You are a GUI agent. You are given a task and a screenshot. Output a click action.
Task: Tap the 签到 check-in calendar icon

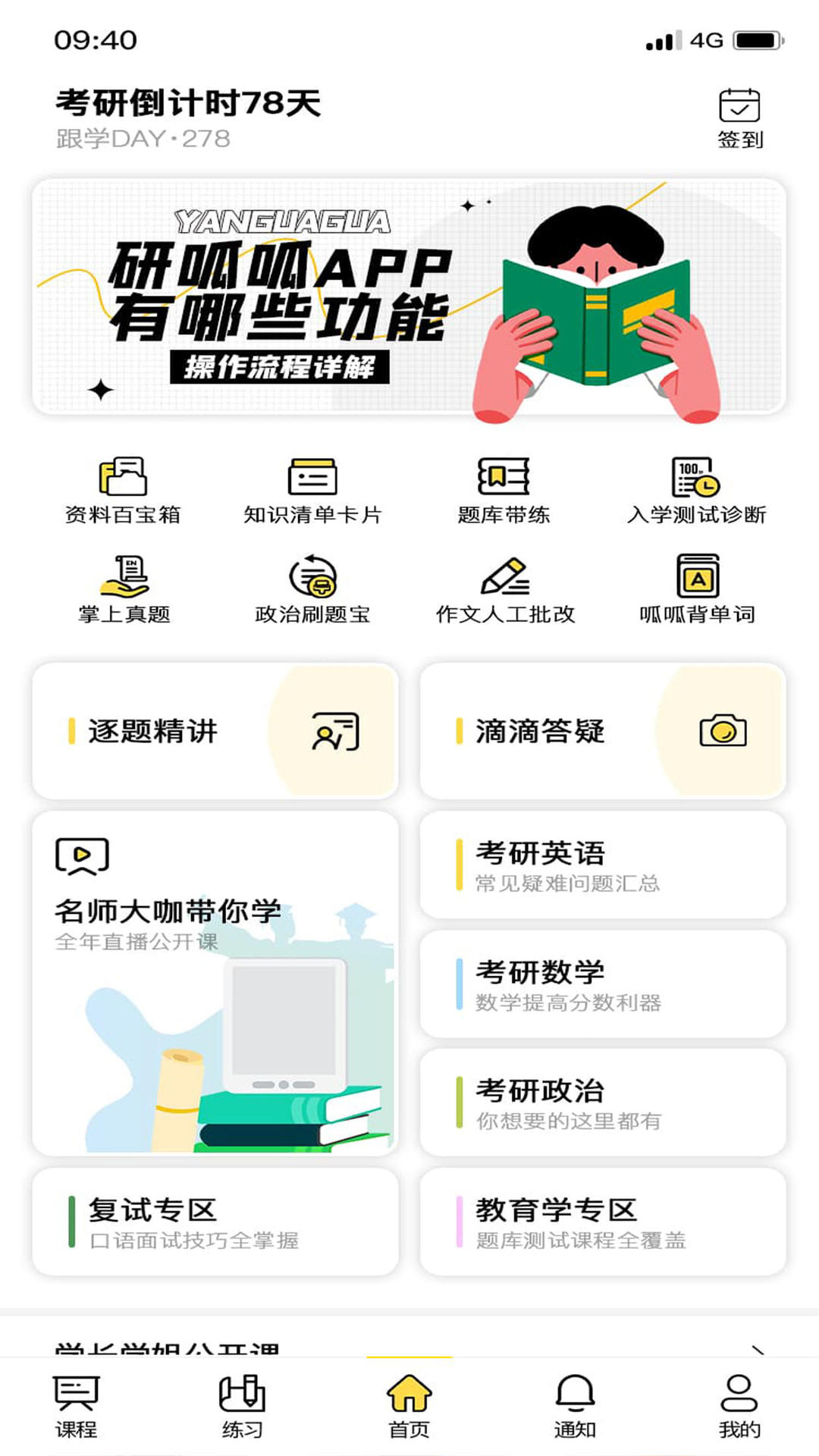click(739, 108)
